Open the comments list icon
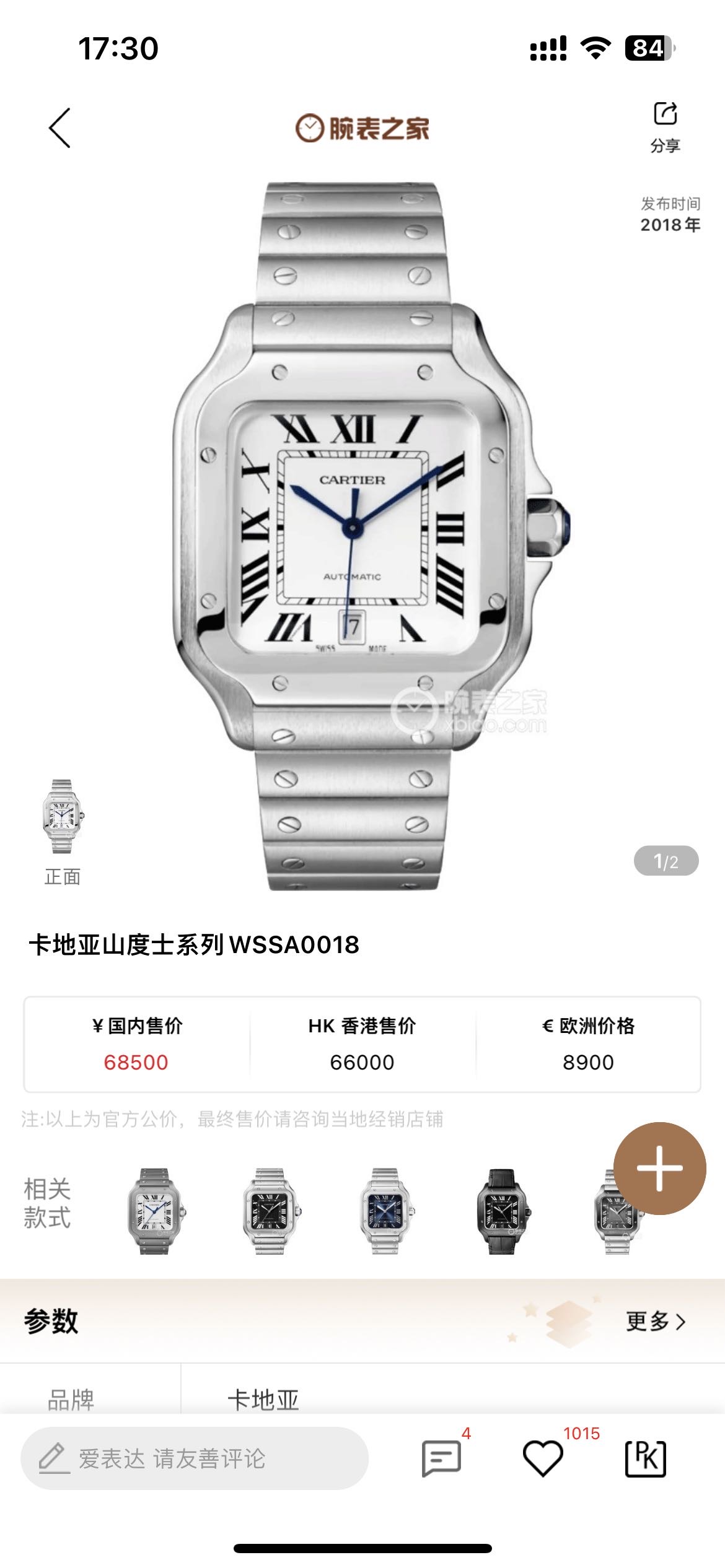 coord(441,1458)
